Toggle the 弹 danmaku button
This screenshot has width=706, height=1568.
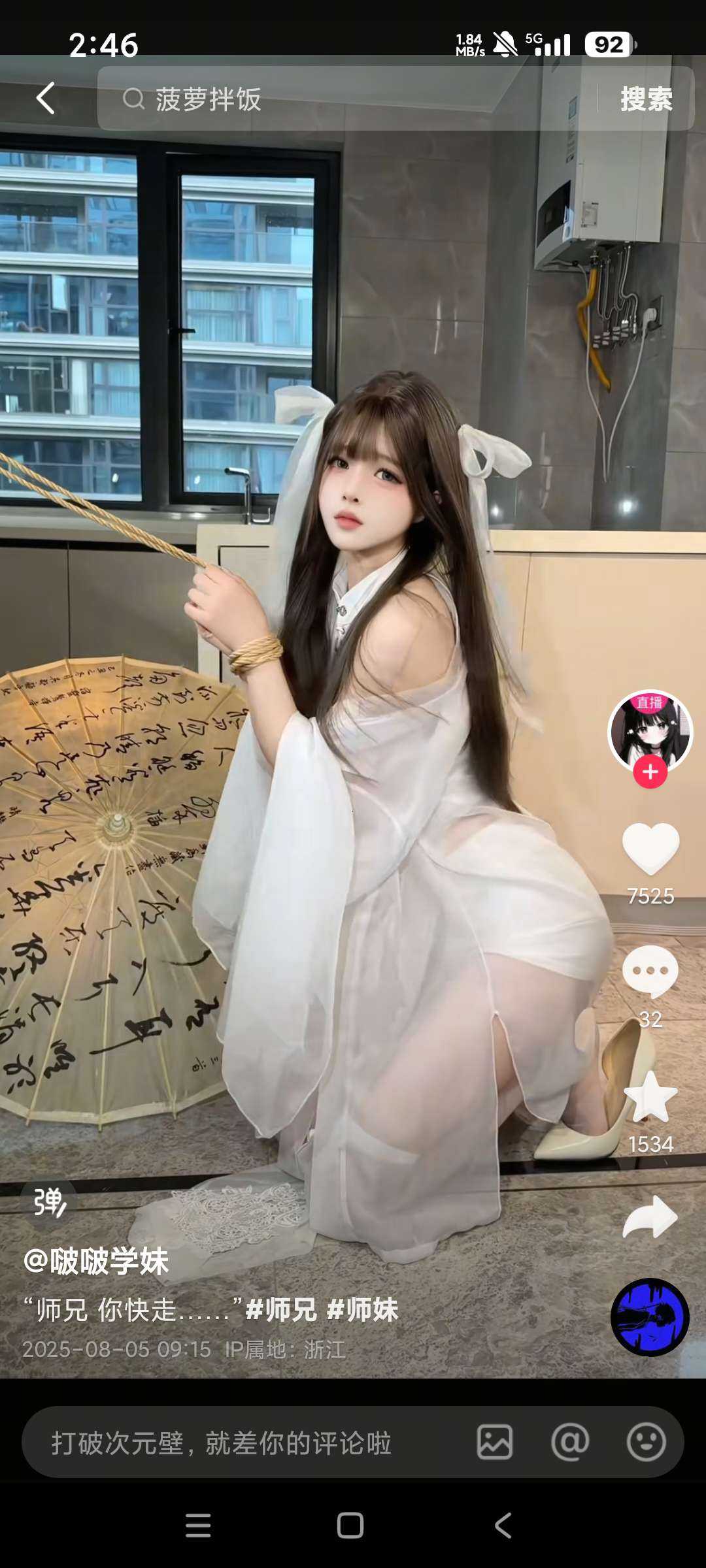click(x=49, y=1202)
